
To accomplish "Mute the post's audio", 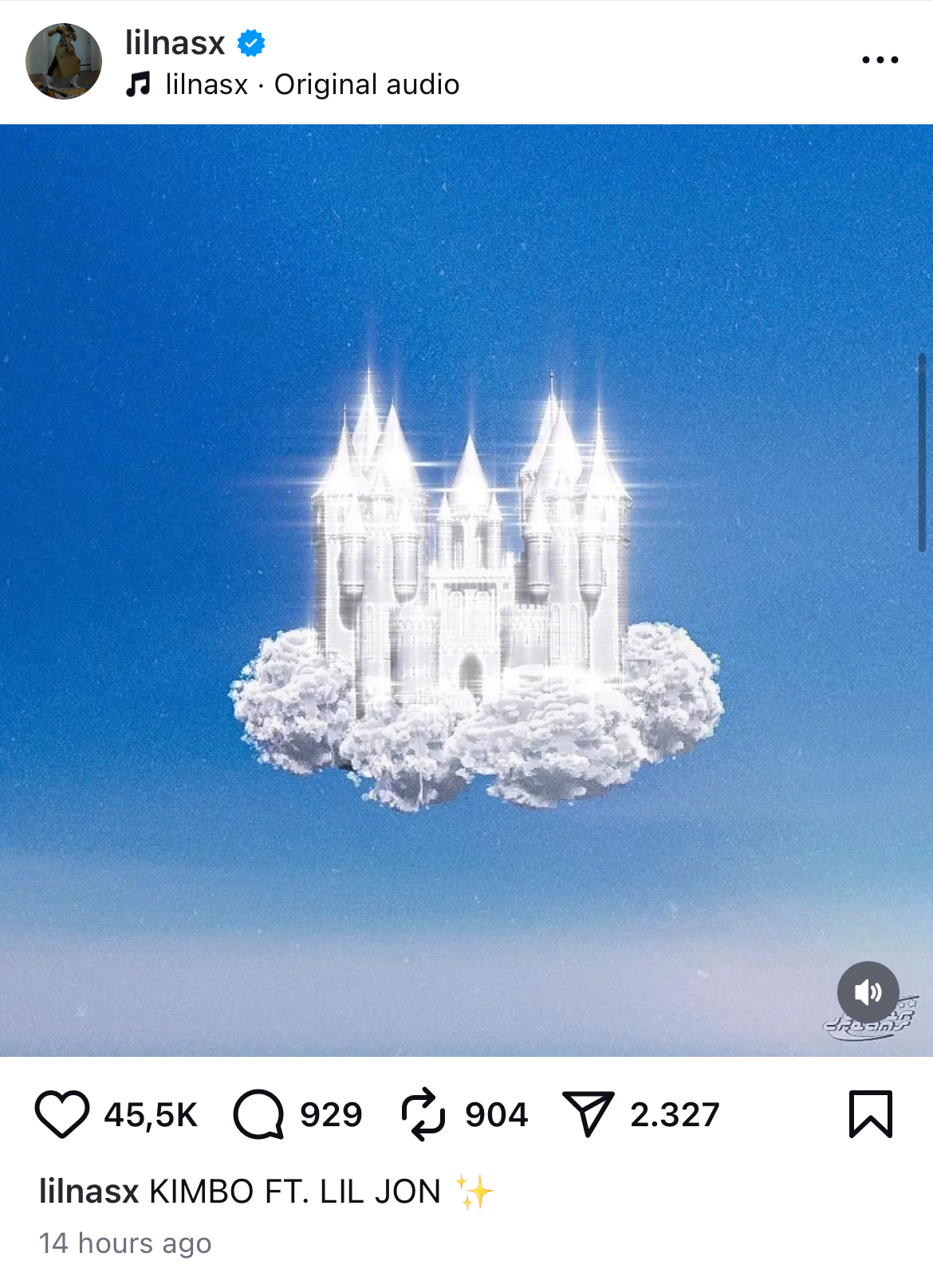I will click(868, 992).
